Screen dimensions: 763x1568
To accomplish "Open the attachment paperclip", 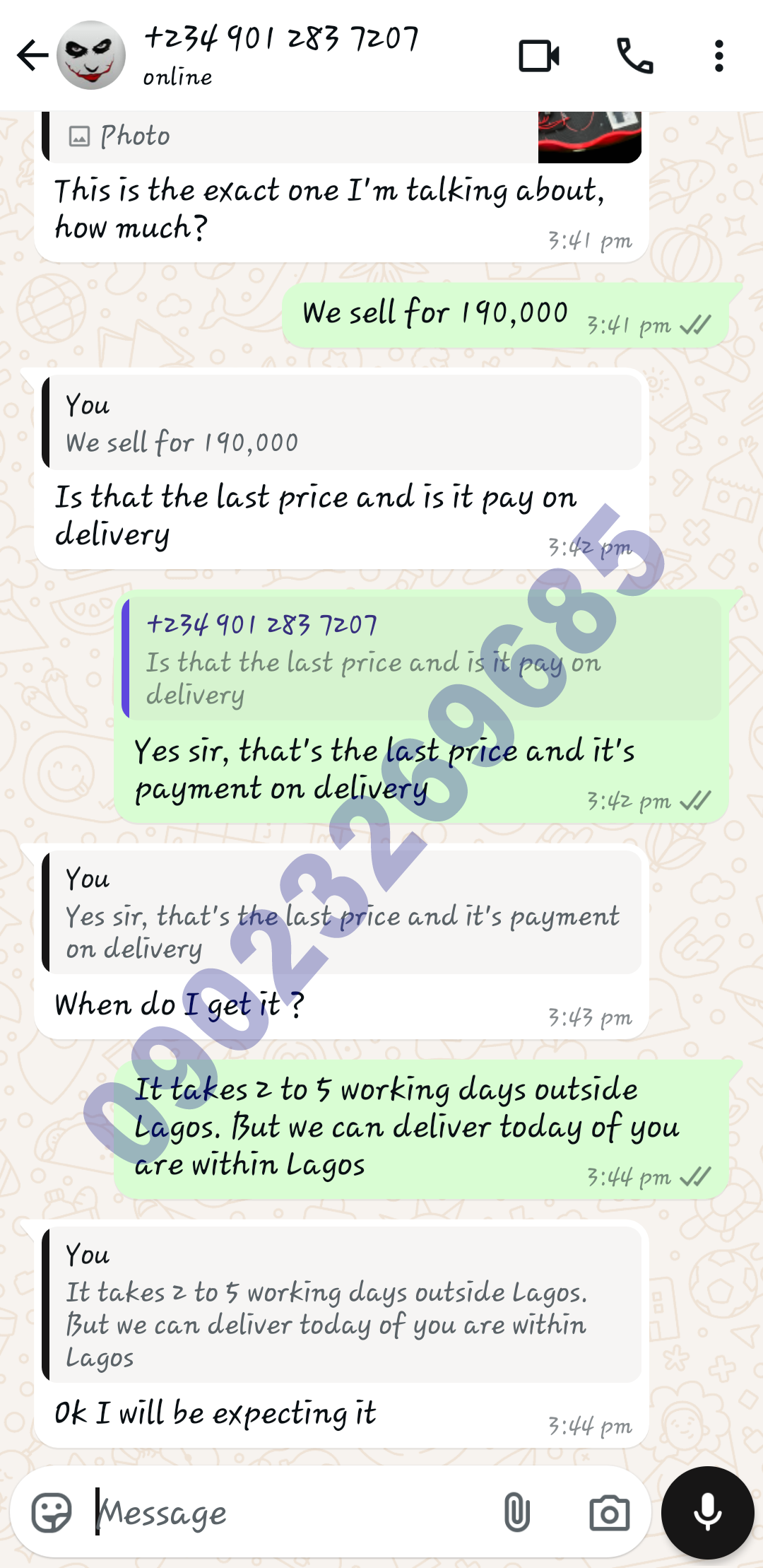I will [x=516, y=1512].
